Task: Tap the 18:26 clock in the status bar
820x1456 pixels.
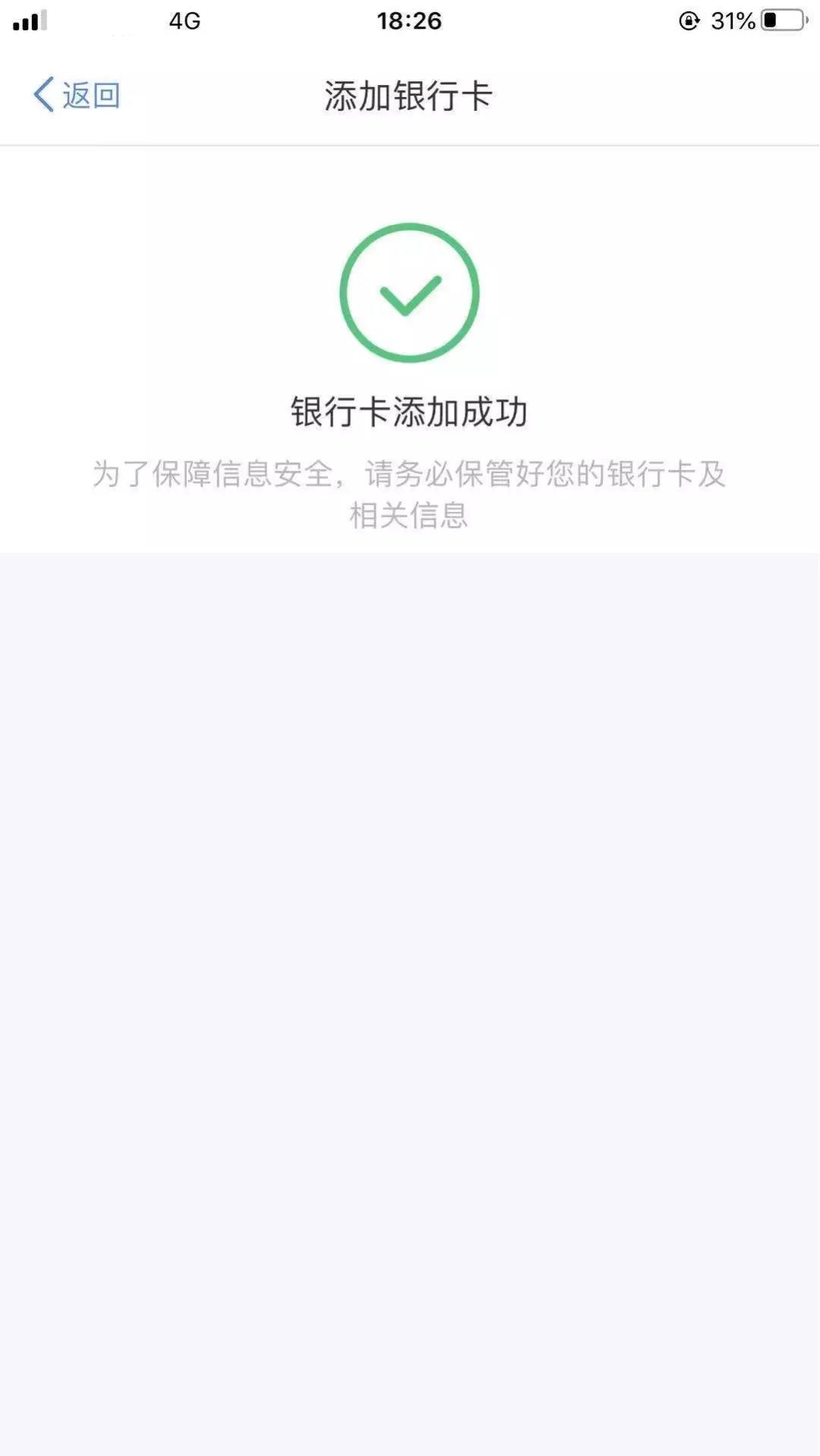Action: pos(410,21)
